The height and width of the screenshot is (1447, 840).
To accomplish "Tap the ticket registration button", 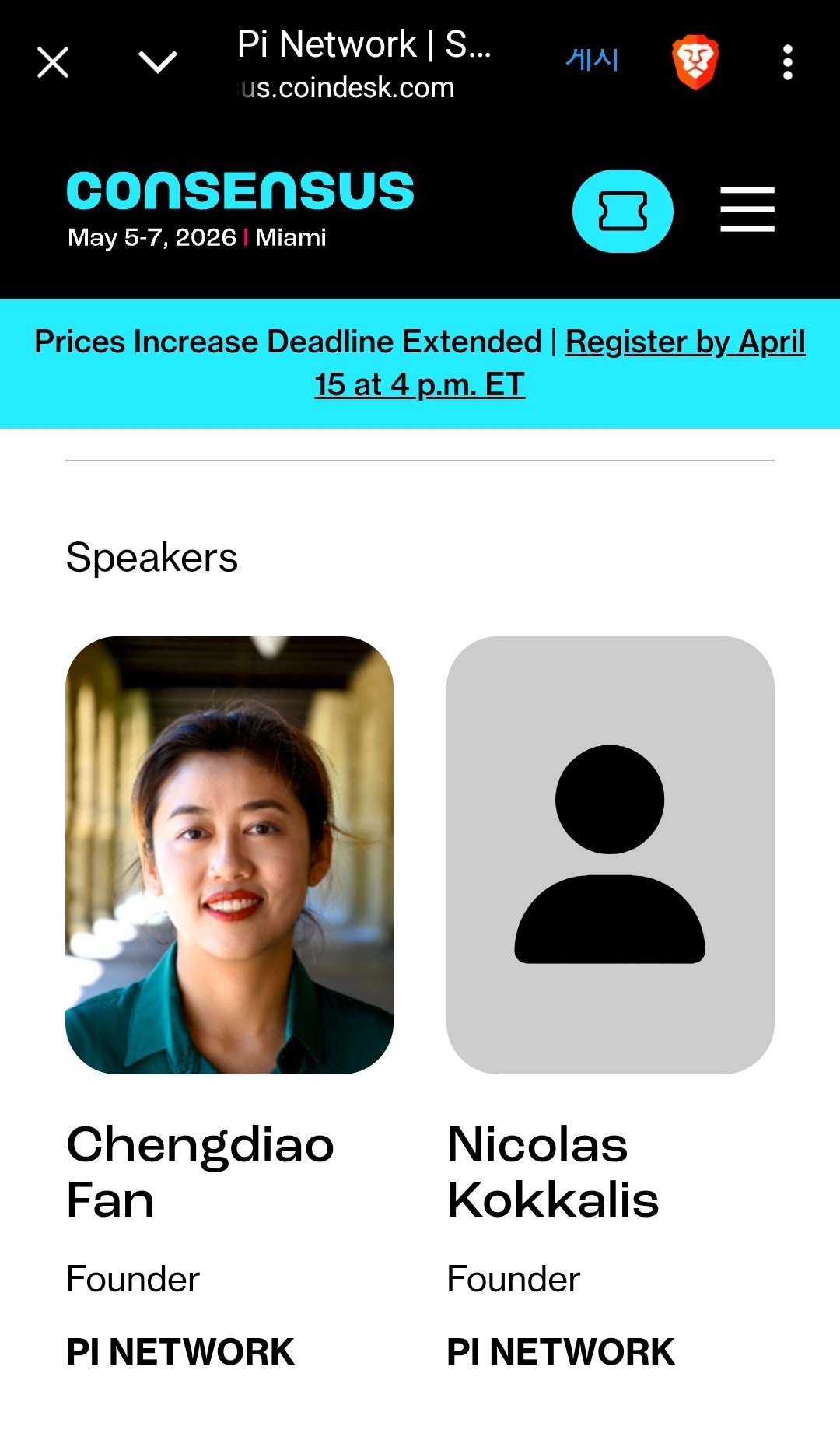I will 622,211.
